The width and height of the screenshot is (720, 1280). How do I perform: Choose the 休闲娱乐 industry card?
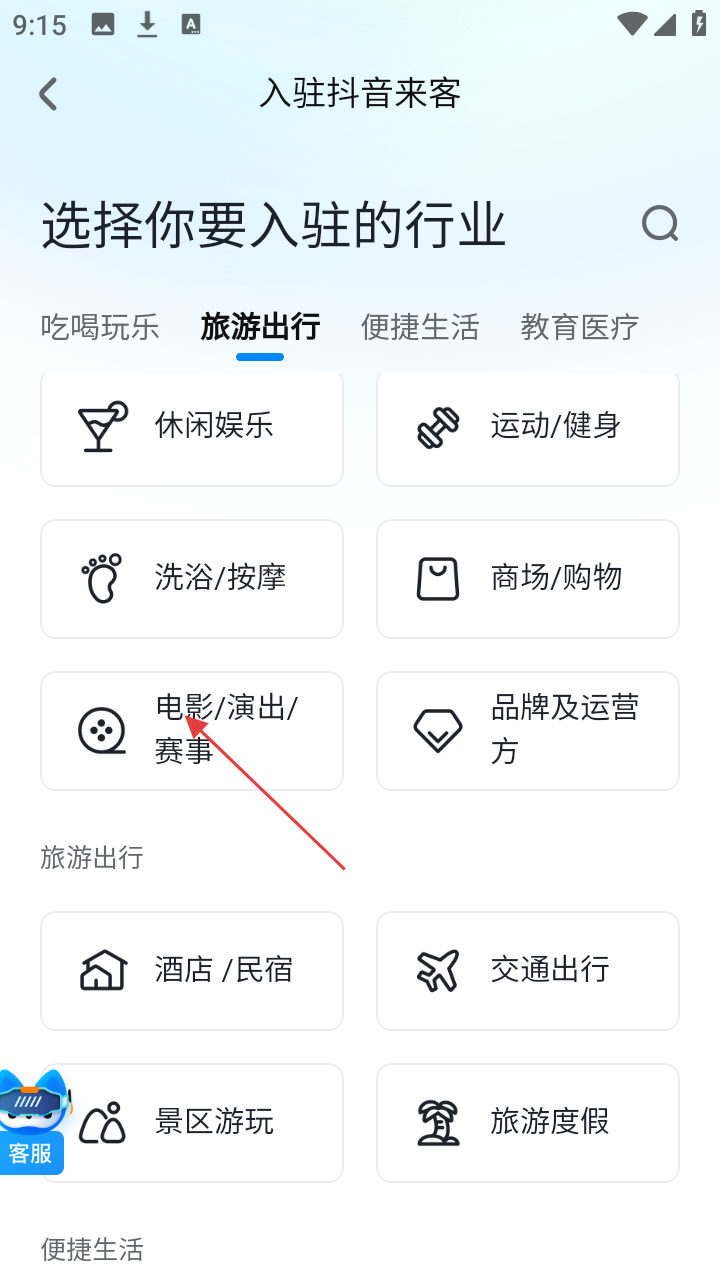click(192, 427)
